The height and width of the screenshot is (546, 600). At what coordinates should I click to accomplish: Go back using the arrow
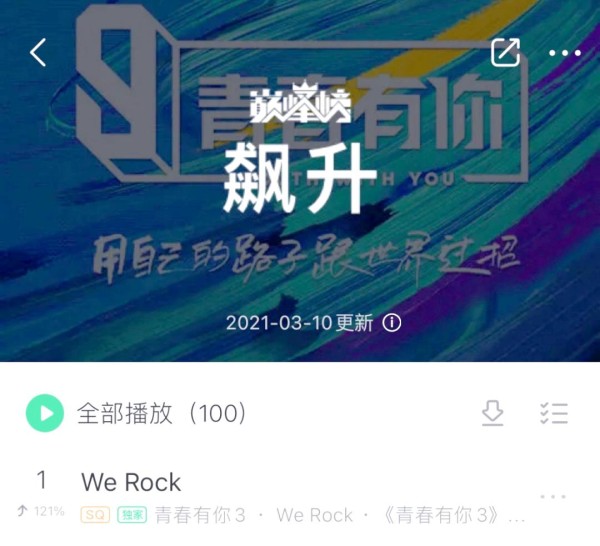(38, 53)
